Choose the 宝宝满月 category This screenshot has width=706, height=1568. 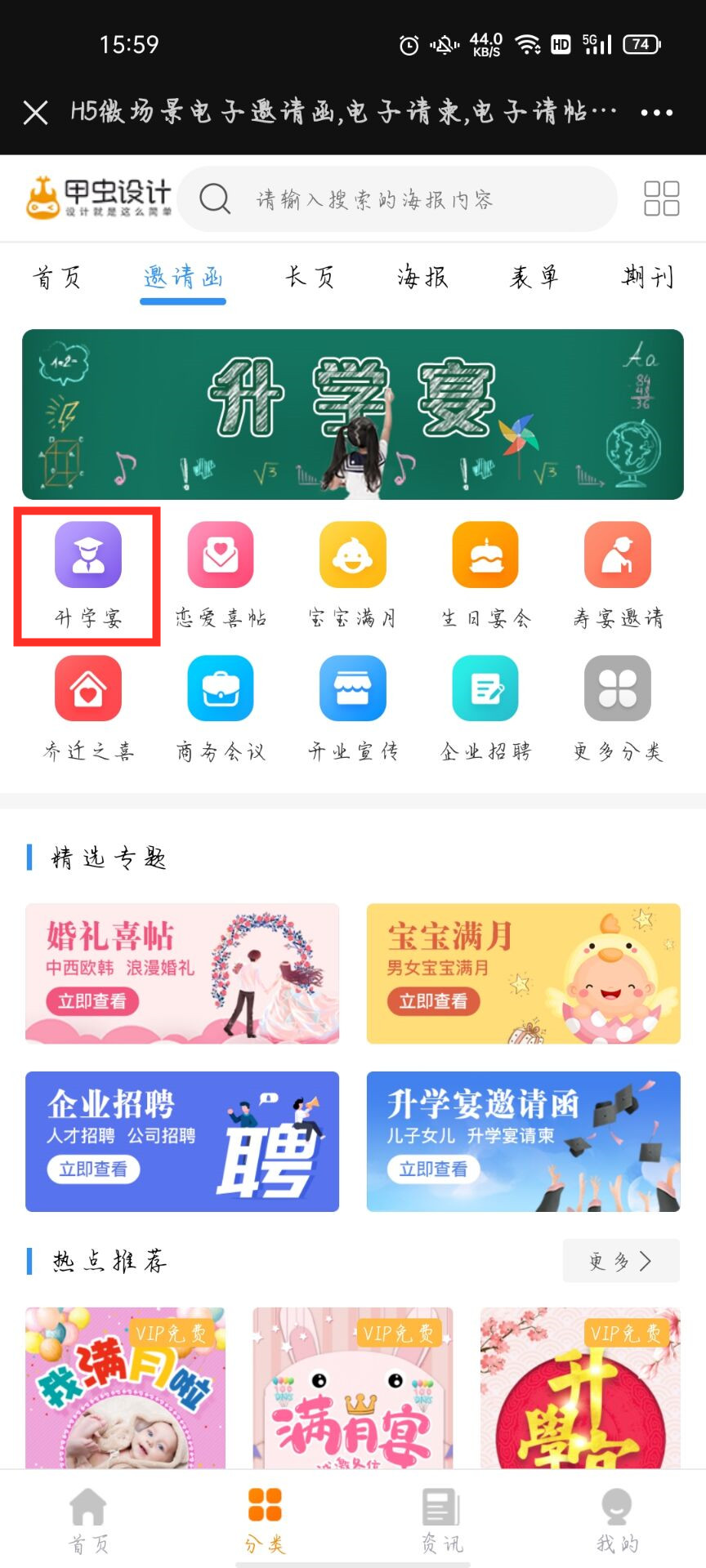(353, 575)
